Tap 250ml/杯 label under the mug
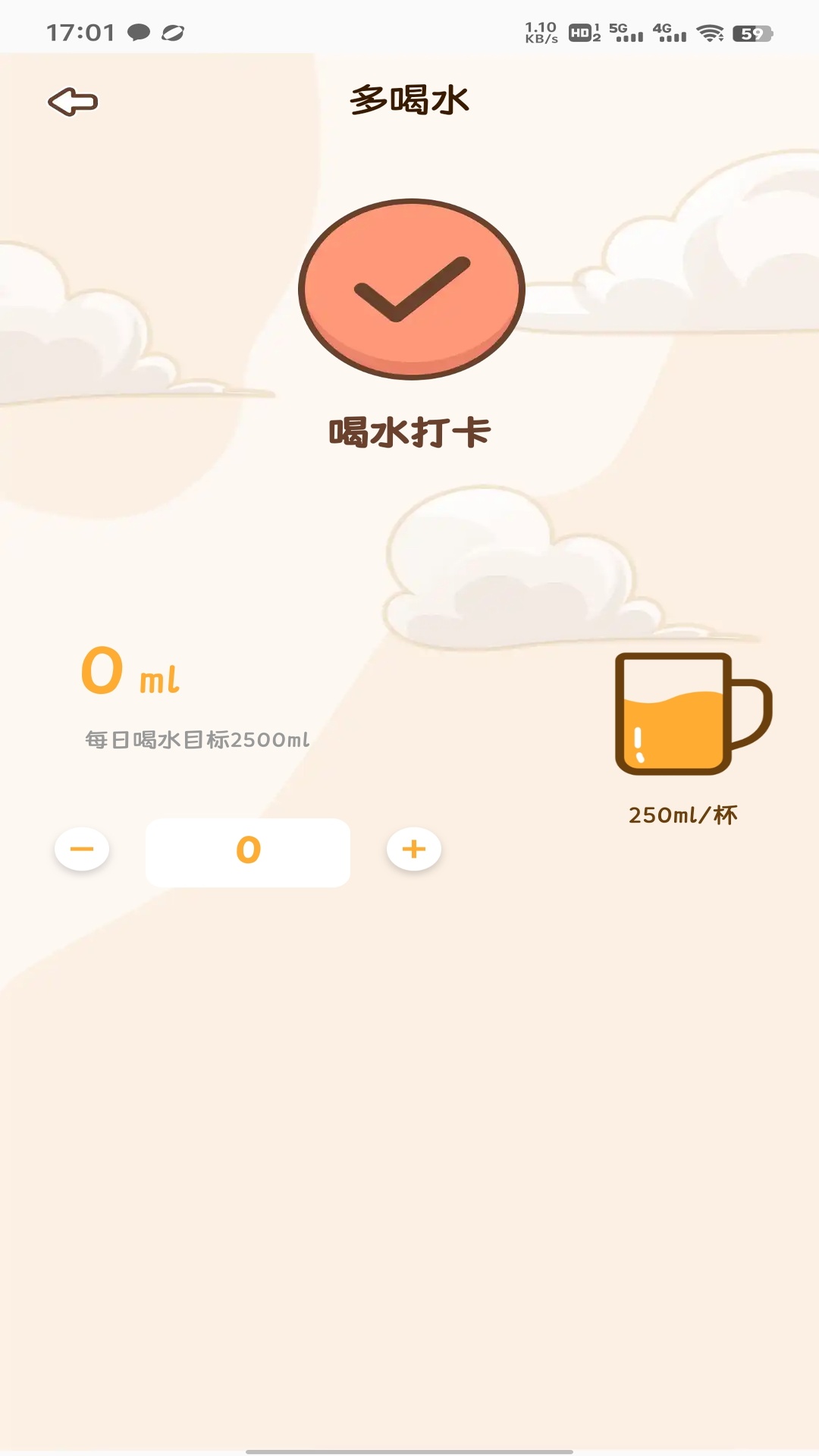This screenshot has height=1456, width=819. tap(683, 815)
